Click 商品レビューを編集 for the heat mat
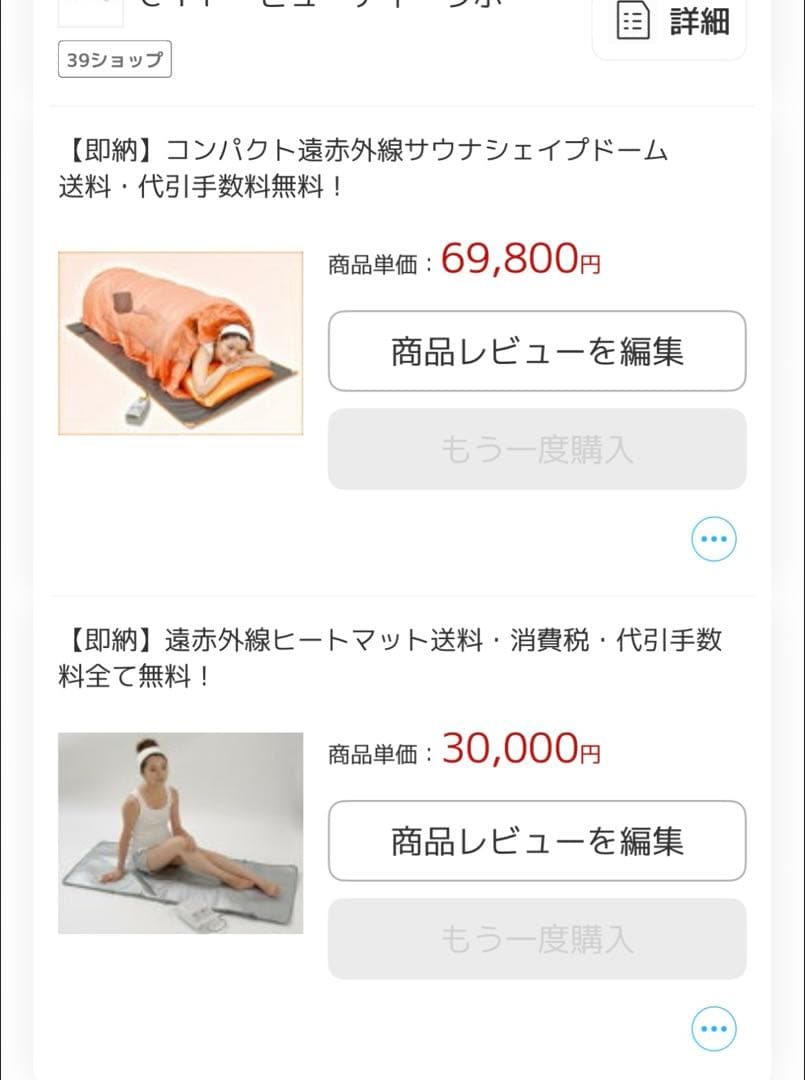Viewport: 805px width, 1080px height. tap(536, 840)
